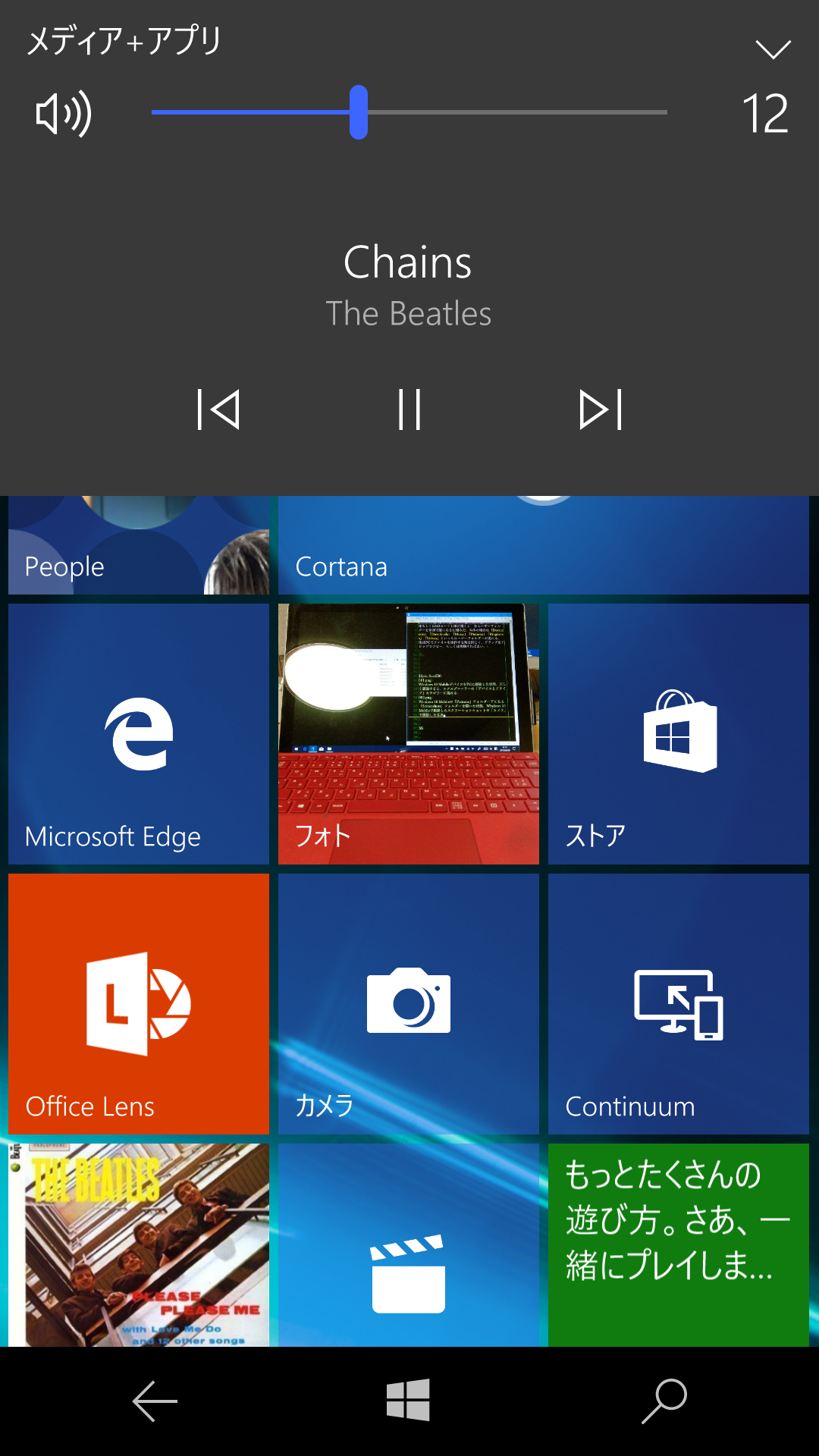Viewport: 819px width, 1456px height.
Task: Launch the Cortana tile
Action: 543,546
